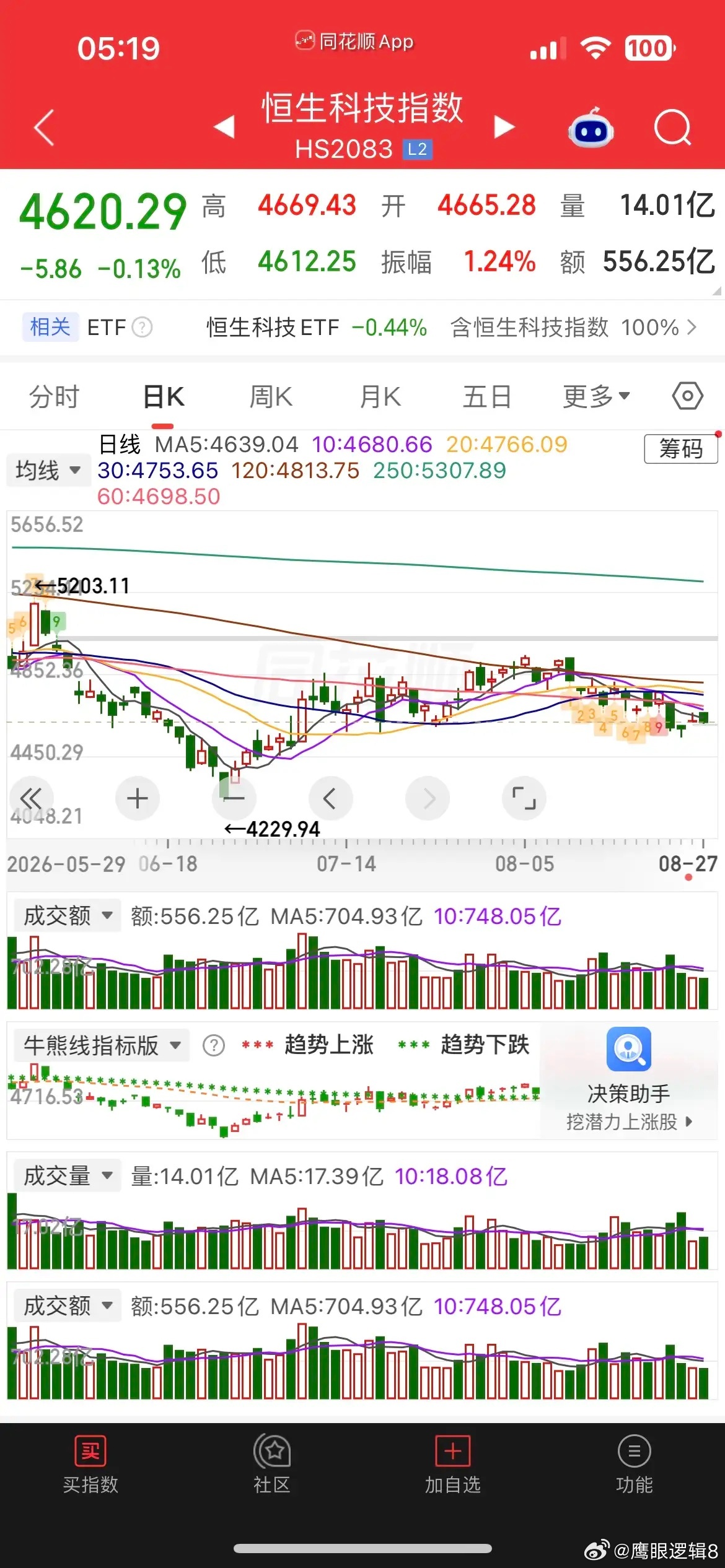Switch to the 五日 tab
The image size is (725, 1568).
coord(487,396)
